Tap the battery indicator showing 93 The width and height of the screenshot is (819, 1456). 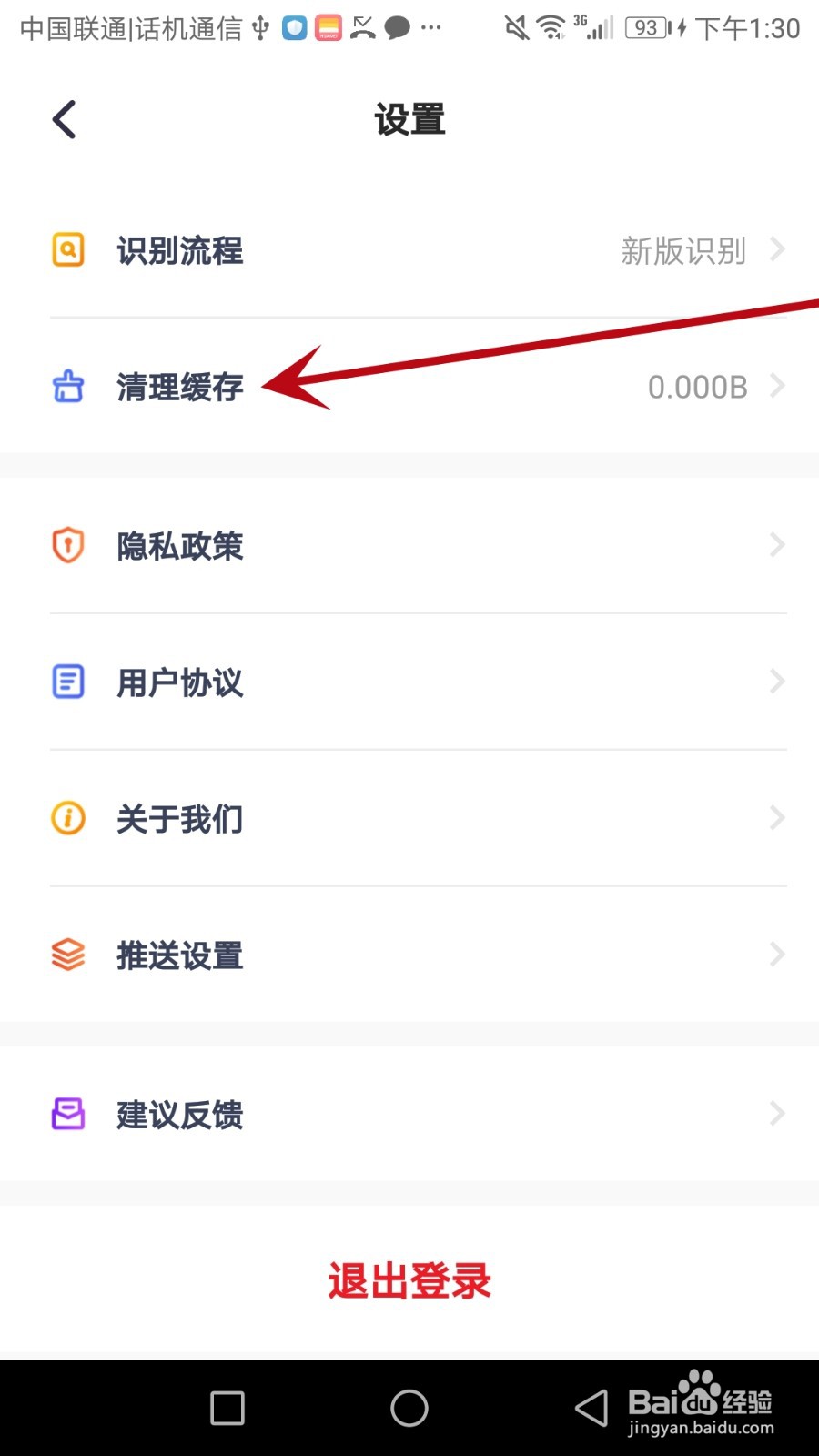point(648,27)
